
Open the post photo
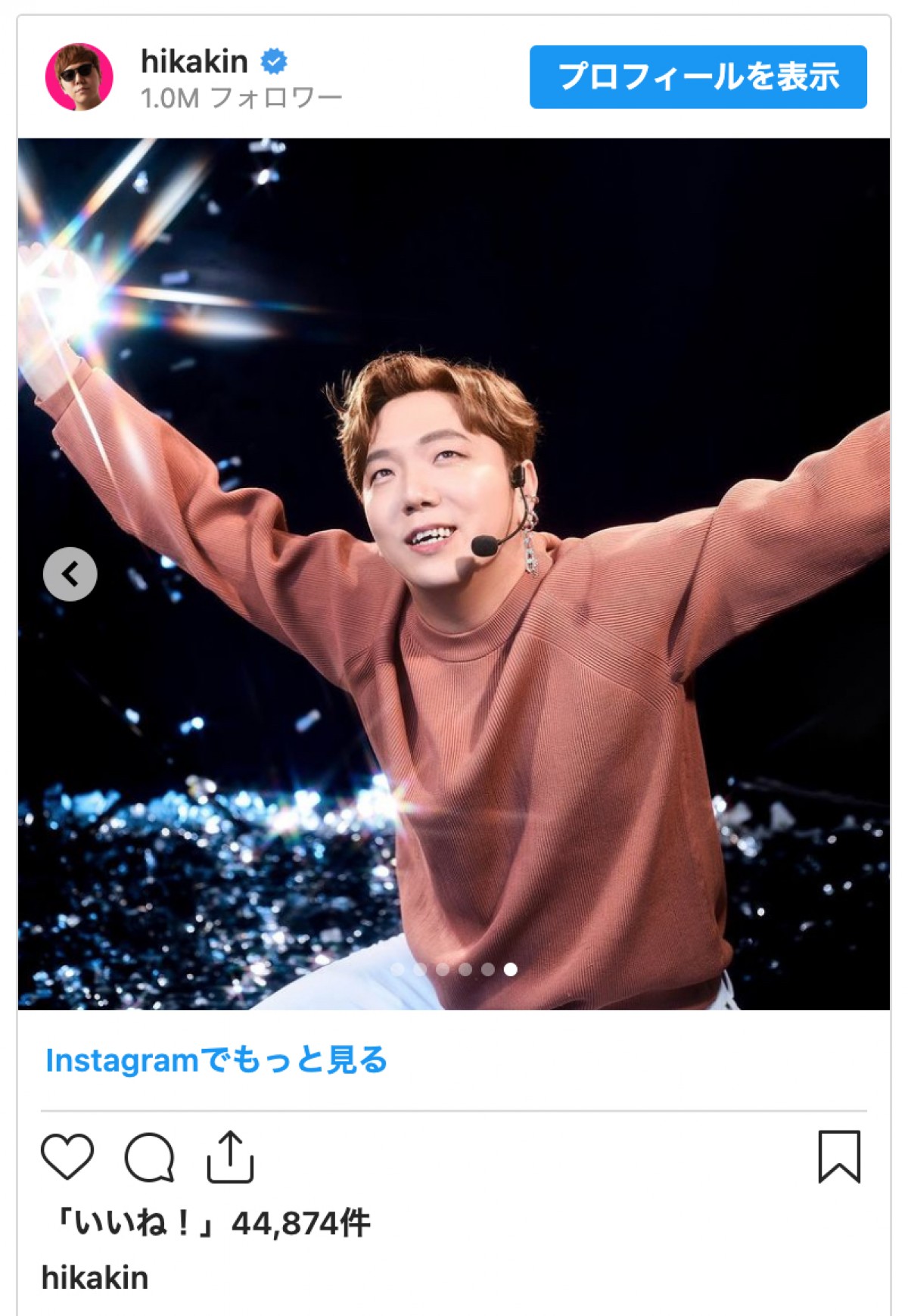point(454,574)
